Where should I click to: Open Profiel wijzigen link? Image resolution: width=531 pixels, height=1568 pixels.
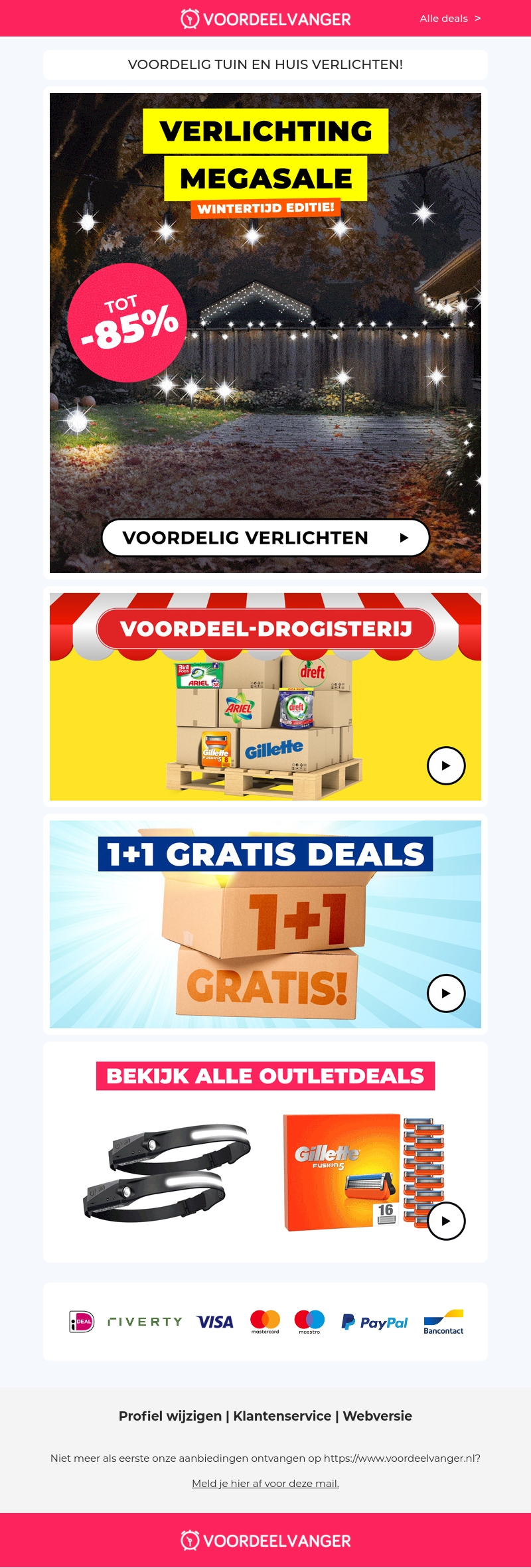pyautogui.click(x=170, y=1416)
